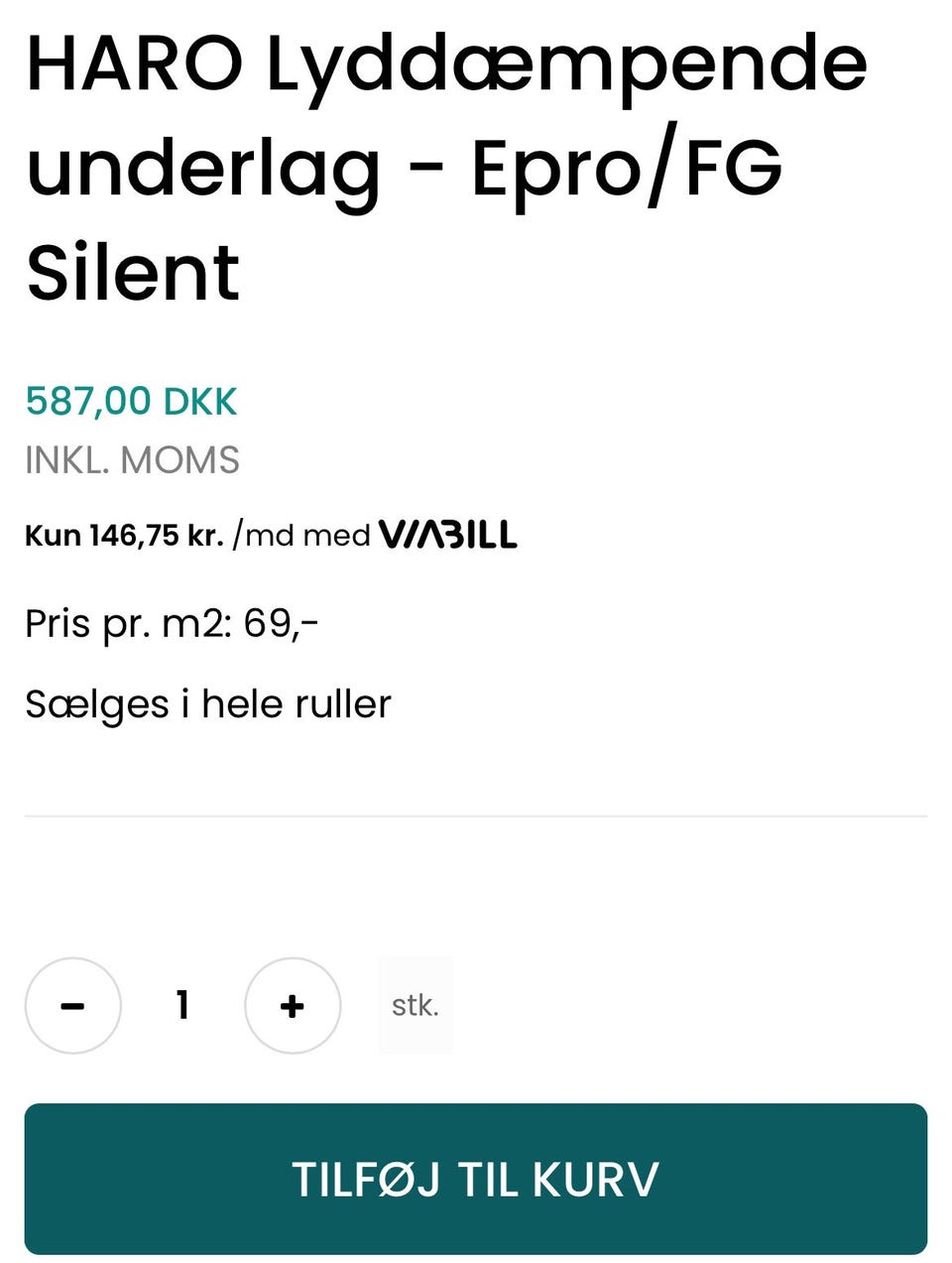Click the minus icon to decrease quantity
Image resolution: width=952 pixels, height=1263 pixels.
[73, 1005]
